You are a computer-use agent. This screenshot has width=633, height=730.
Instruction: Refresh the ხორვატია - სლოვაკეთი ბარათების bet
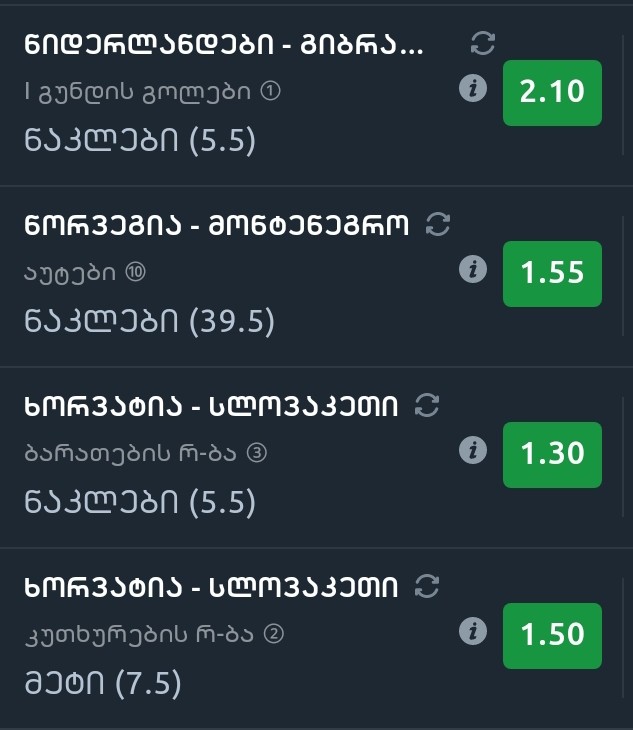pyautogui.click(x=427, y=405)
